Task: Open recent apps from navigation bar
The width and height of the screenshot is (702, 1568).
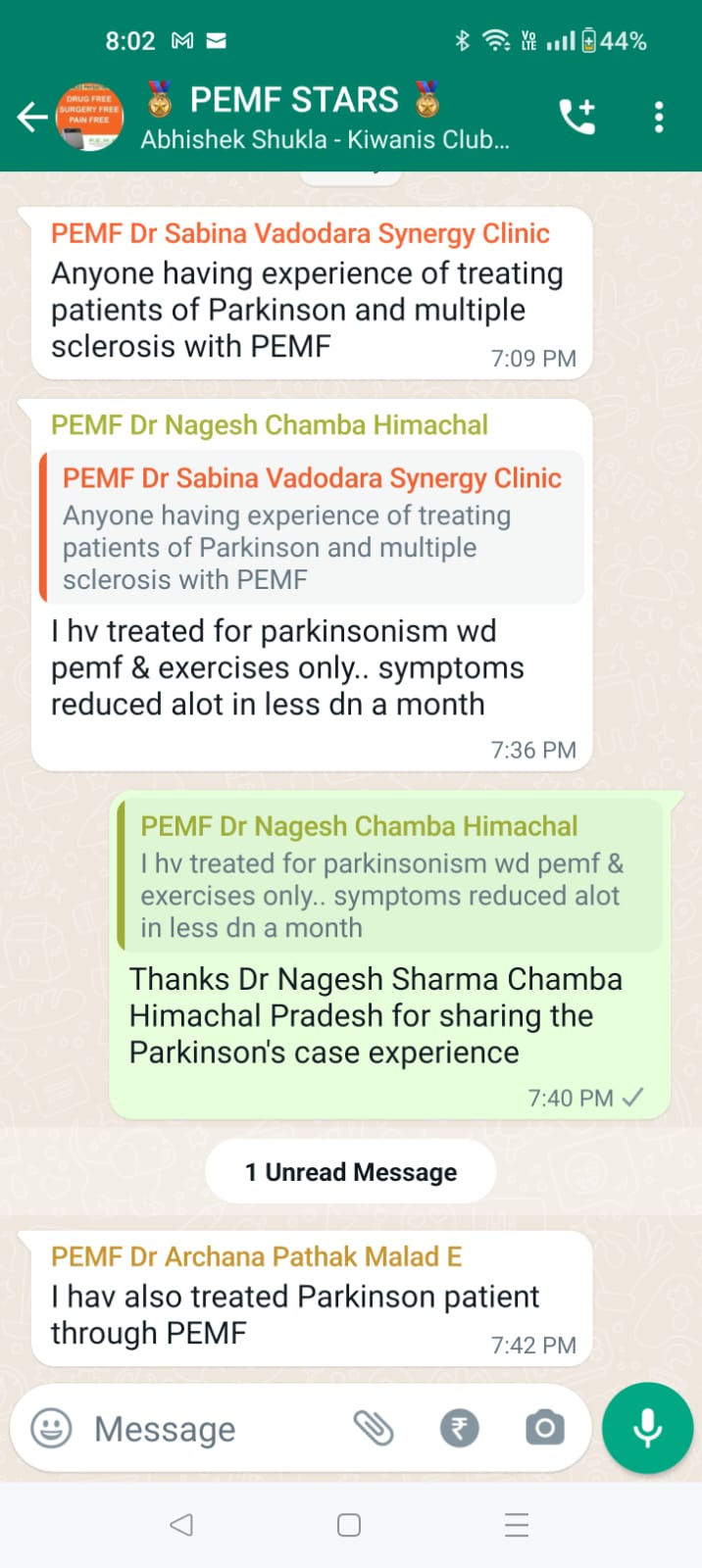Action: 517,1525
